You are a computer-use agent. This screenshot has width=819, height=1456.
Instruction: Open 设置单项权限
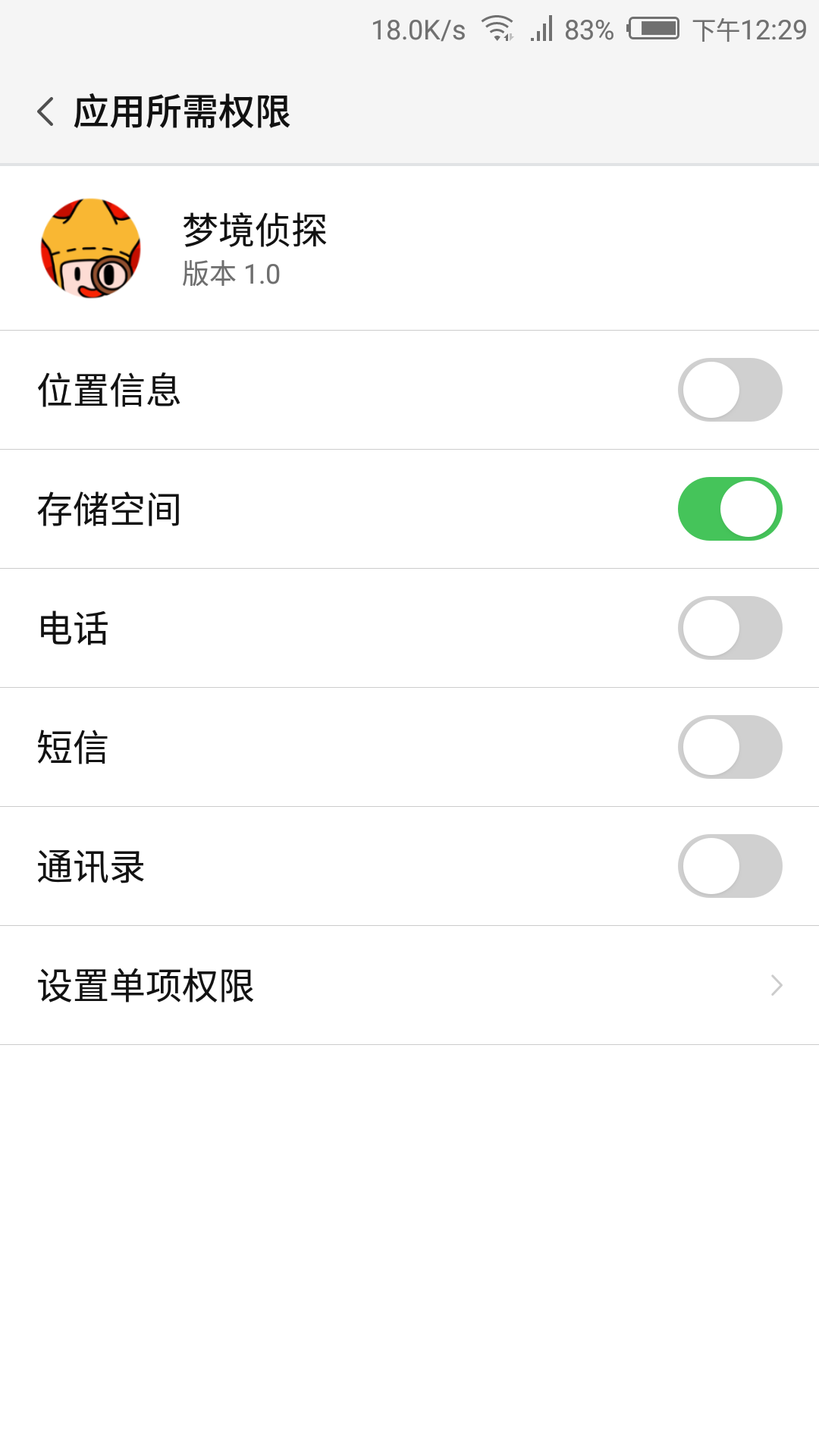[409, 985]
